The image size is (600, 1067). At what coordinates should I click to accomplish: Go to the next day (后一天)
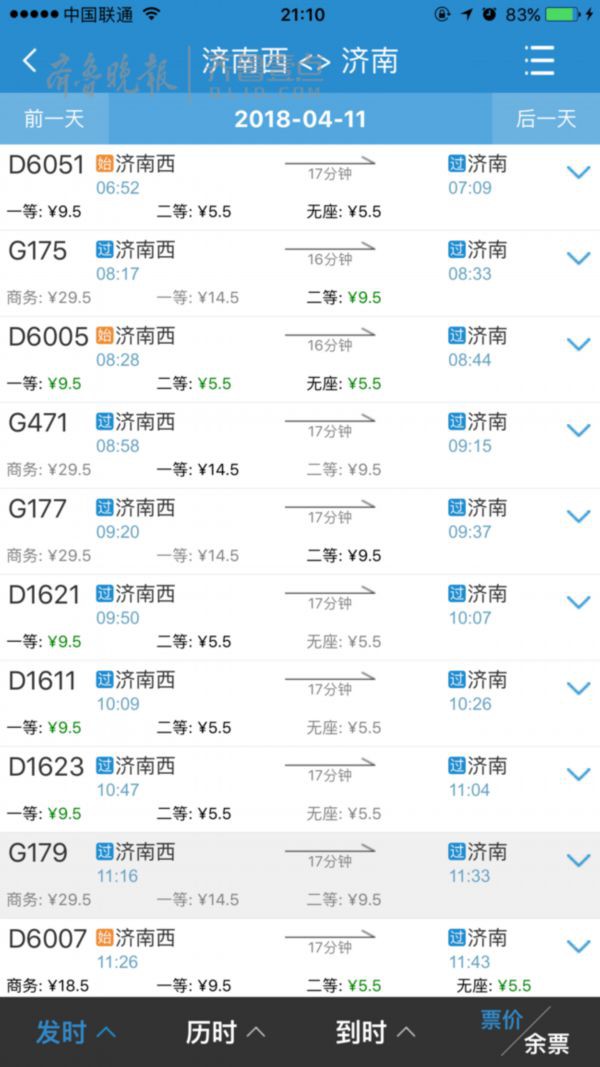pos(546,119)
